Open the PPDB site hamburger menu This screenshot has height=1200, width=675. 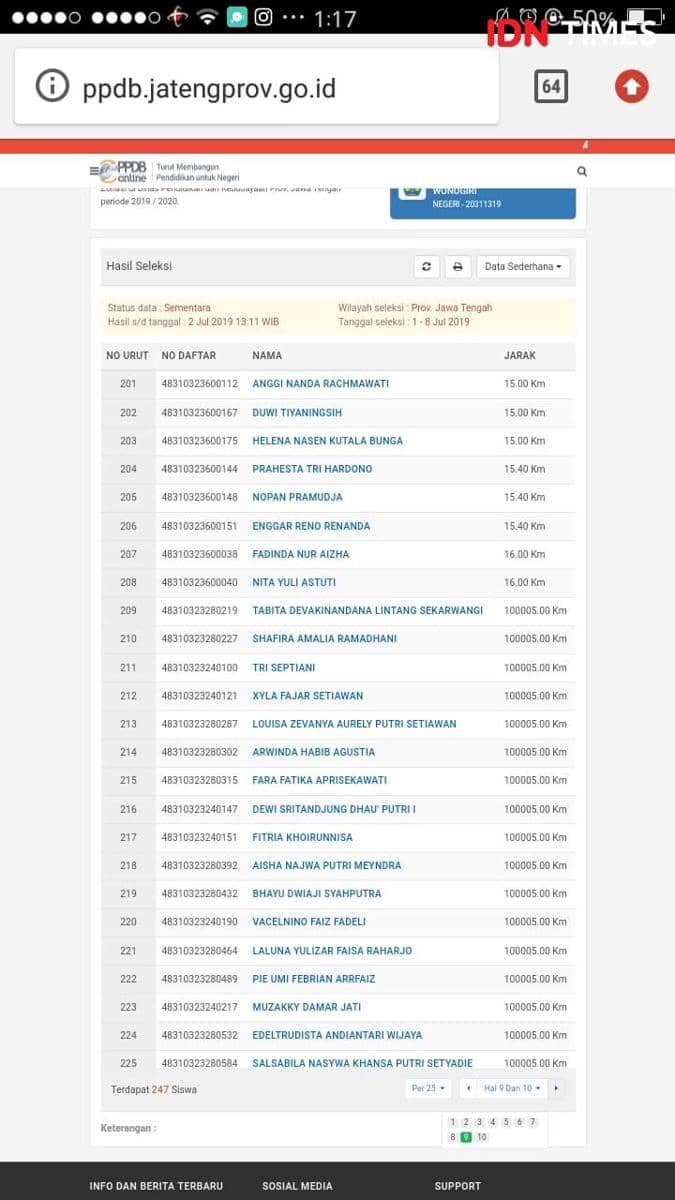96,171
